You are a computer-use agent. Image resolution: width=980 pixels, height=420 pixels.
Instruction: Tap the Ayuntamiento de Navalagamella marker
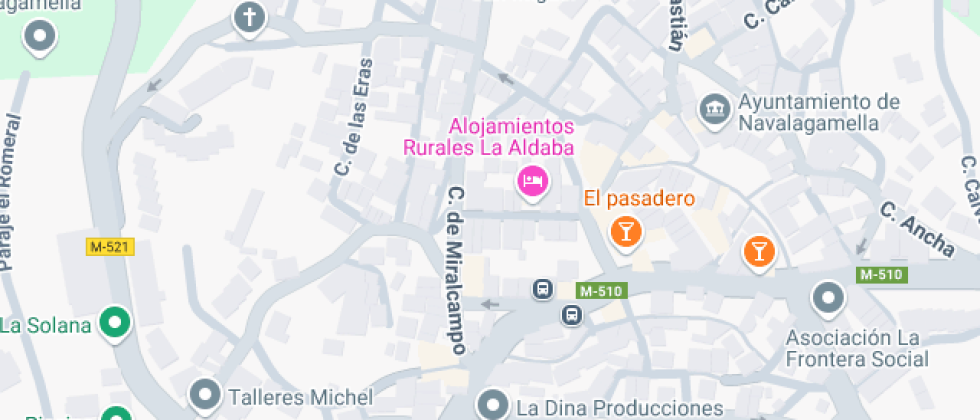(716, 110)
